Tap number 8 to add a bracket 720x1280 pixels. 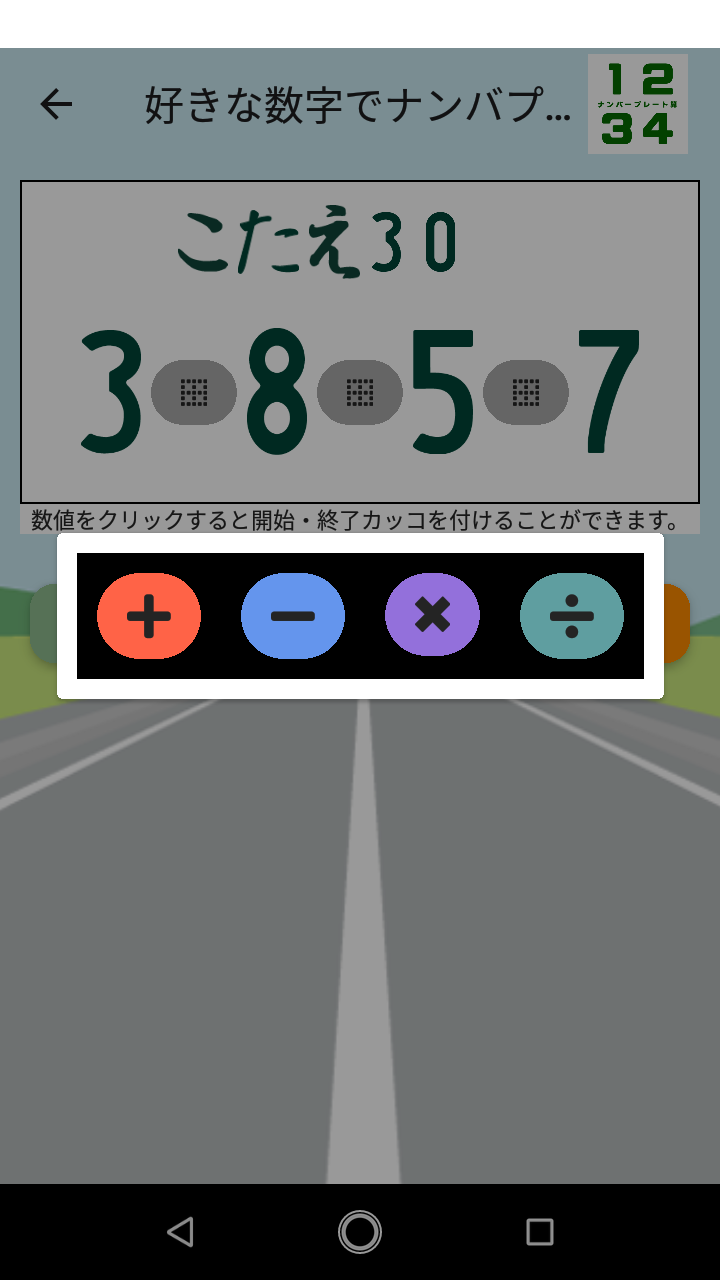[x=277, y=392]
